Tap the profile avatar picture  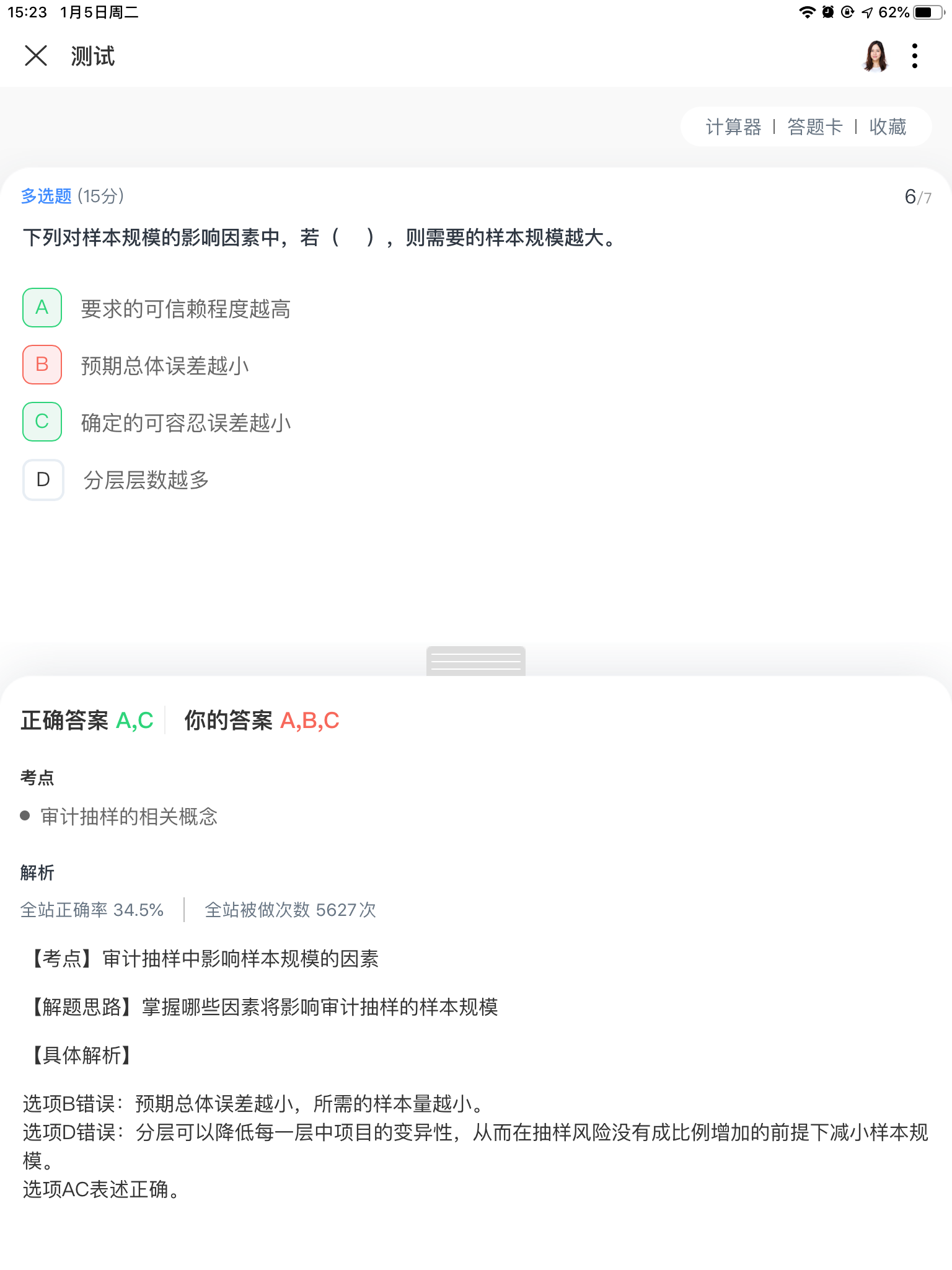(x=875, y=56)
